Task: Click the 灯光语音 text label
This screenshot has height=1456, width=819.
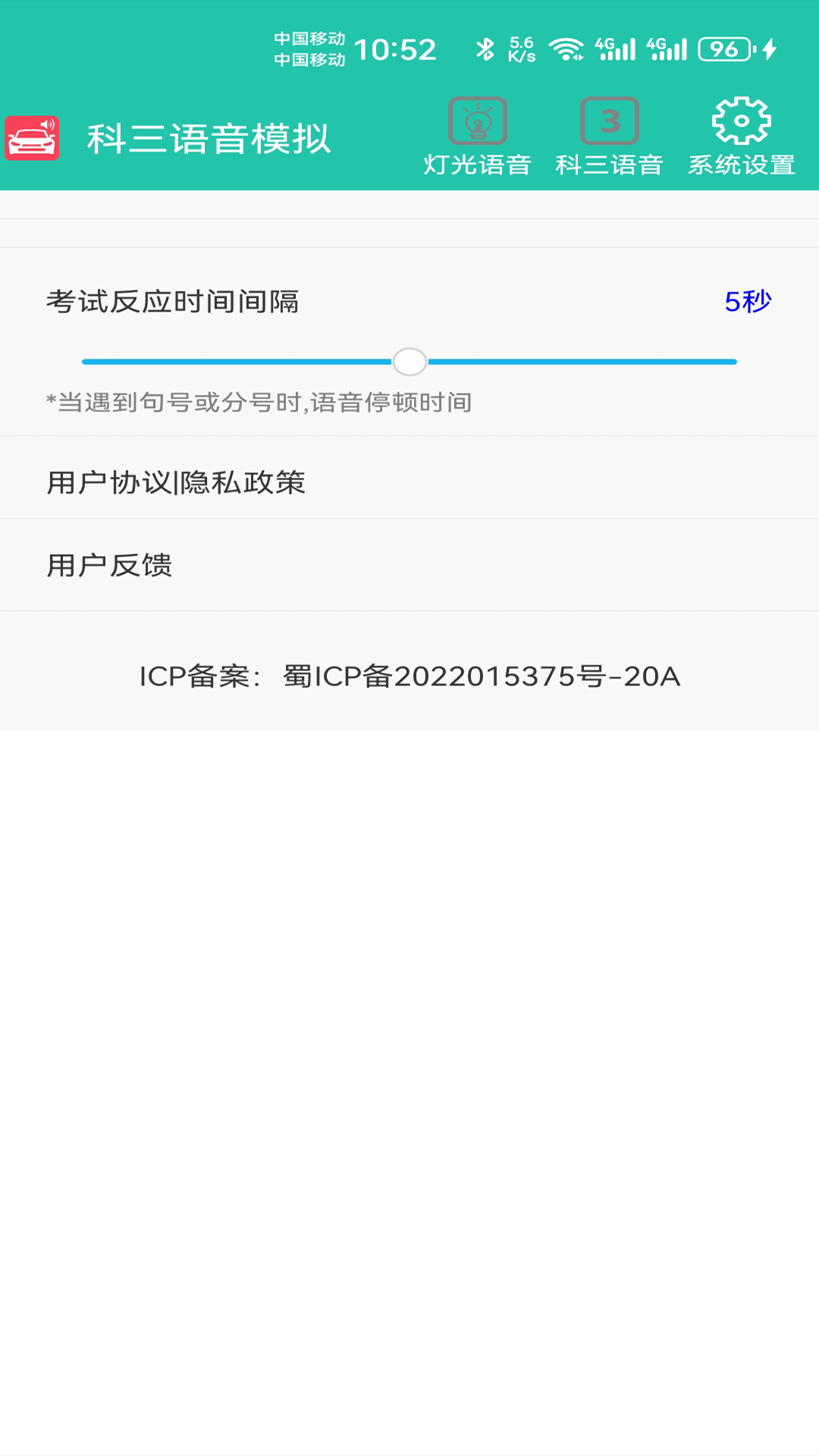Action: point(478,162)
